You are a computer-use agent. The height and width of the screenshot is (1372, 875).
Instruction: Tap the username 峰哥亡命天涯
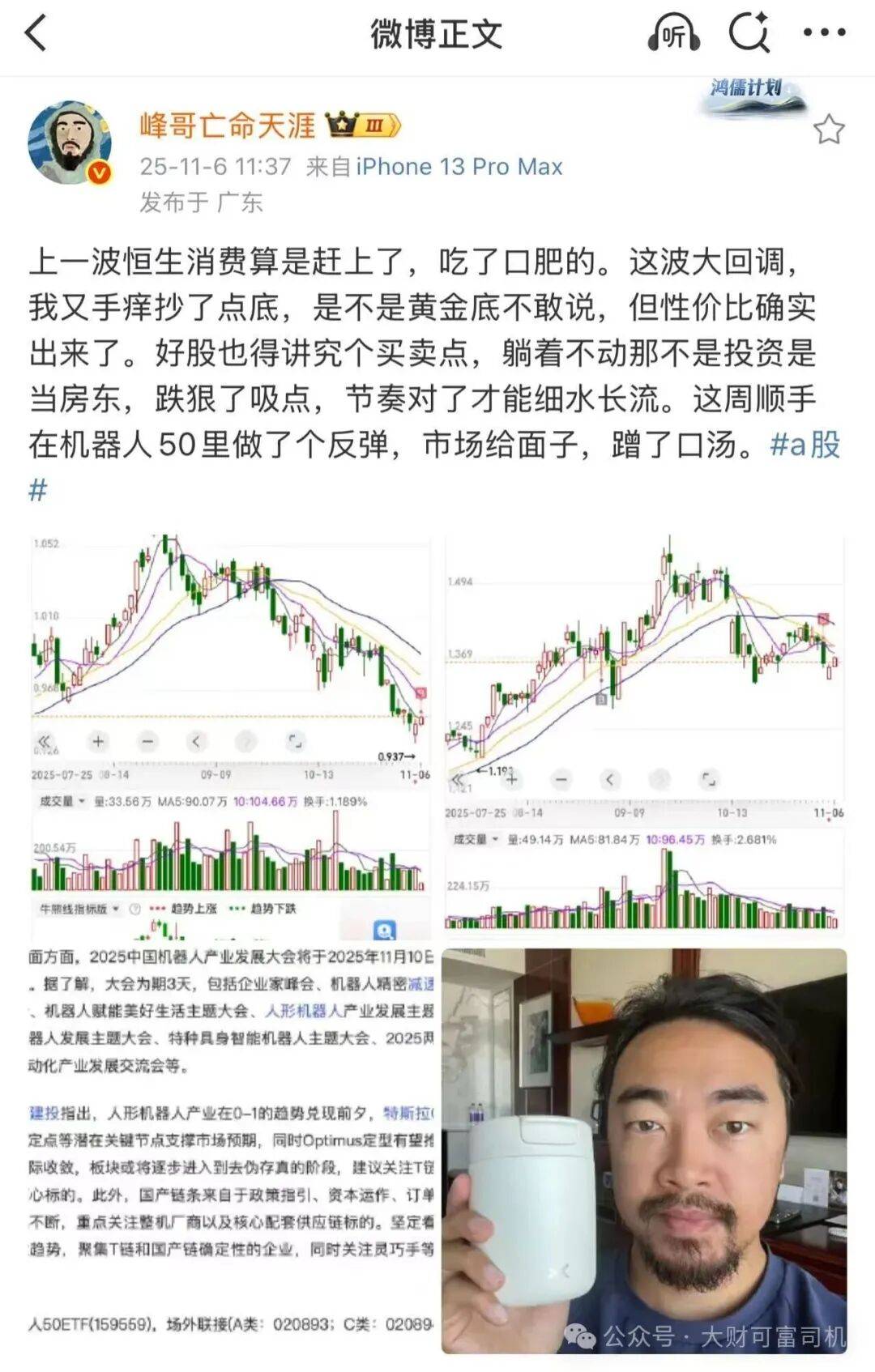coord(228,126)
